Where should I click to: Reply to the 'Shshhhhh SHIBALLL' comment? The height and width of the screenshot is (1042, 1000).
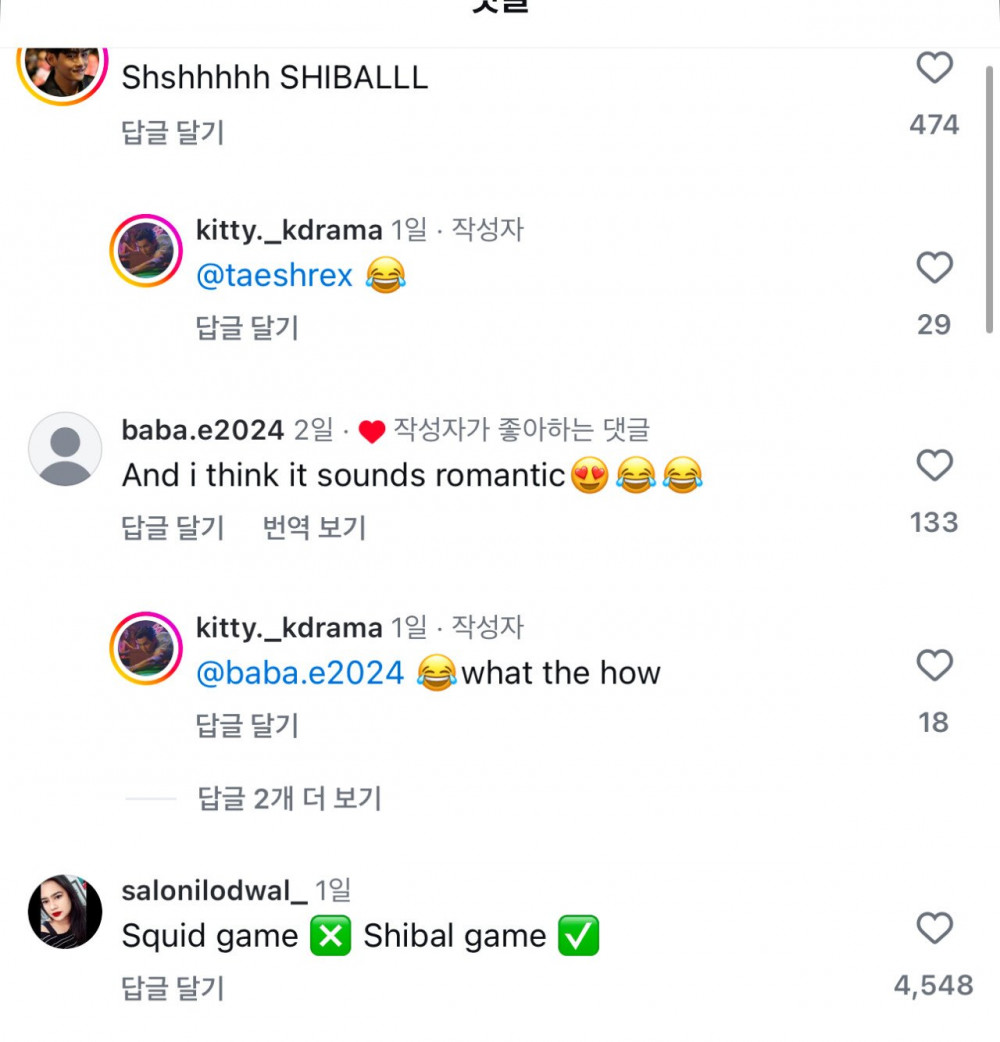click(x=173, y=132)
